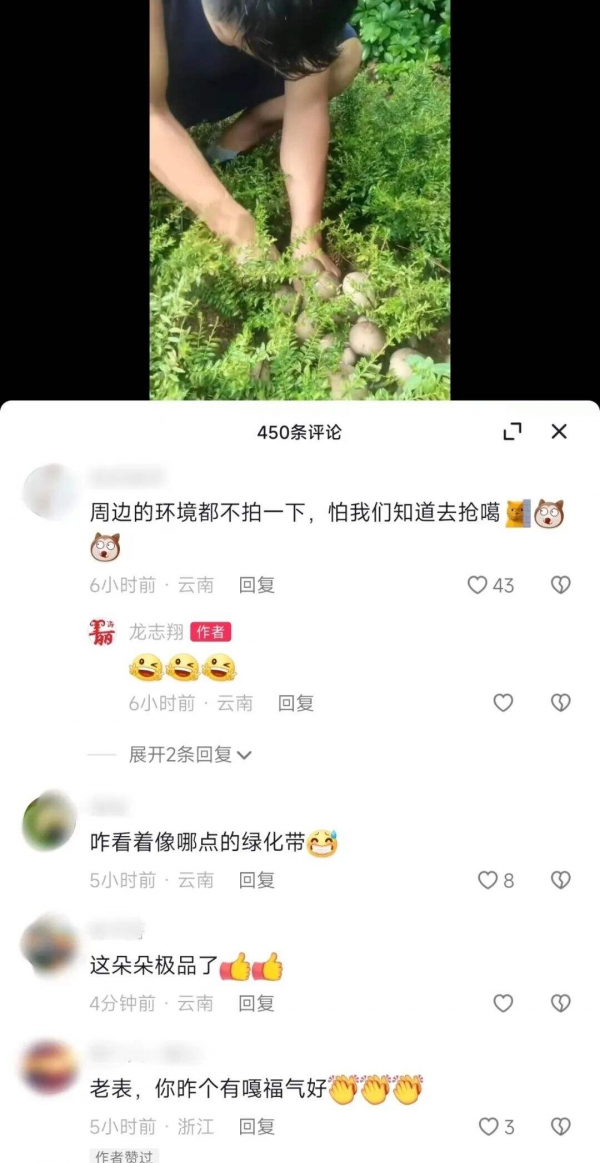This screenshot has width=600, height=1163.
Task: Reply to 龙志翔's emoji comment
Action: [x=296, y=703]
